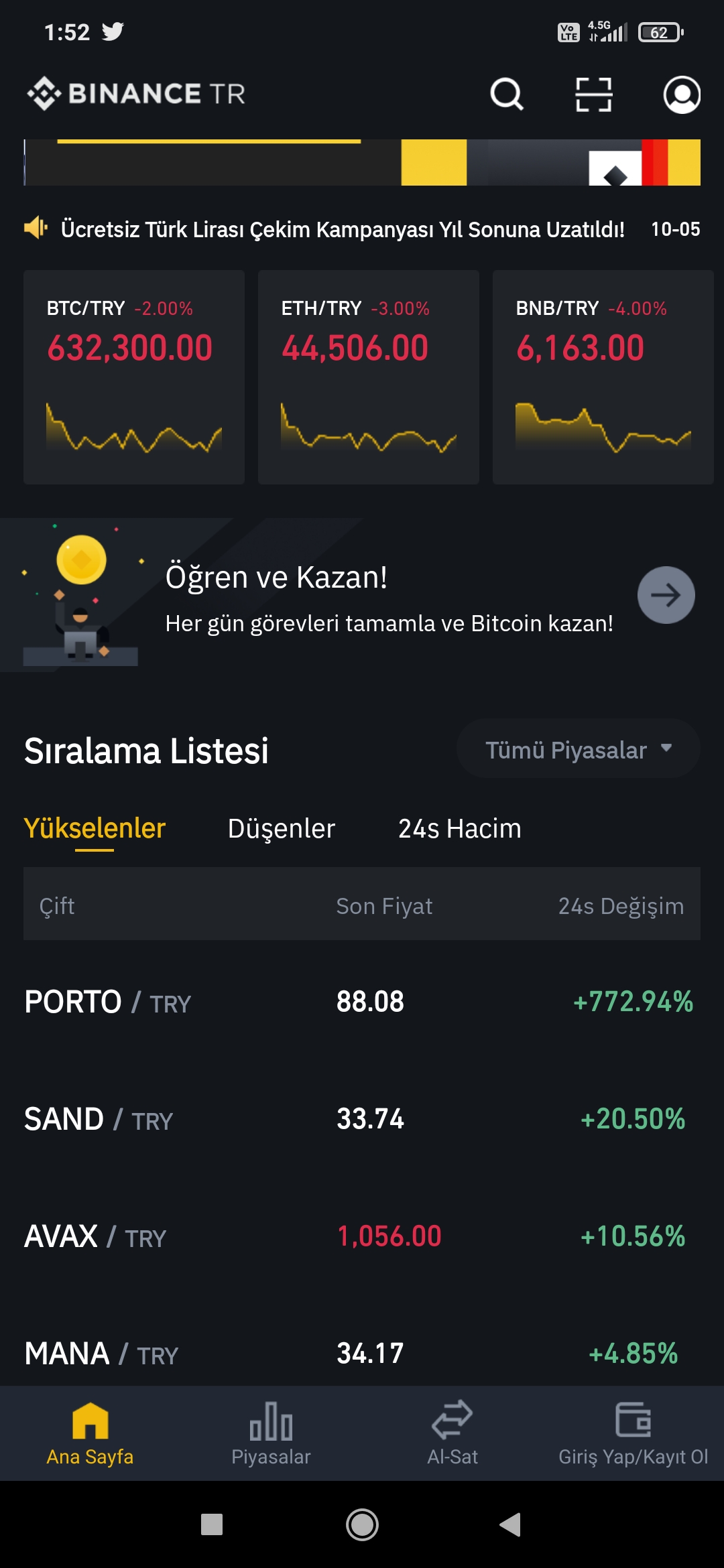This screenshot has width=724, height=1568.
Task: Go to the Al-Sat tab
Action: (452, 1434)
